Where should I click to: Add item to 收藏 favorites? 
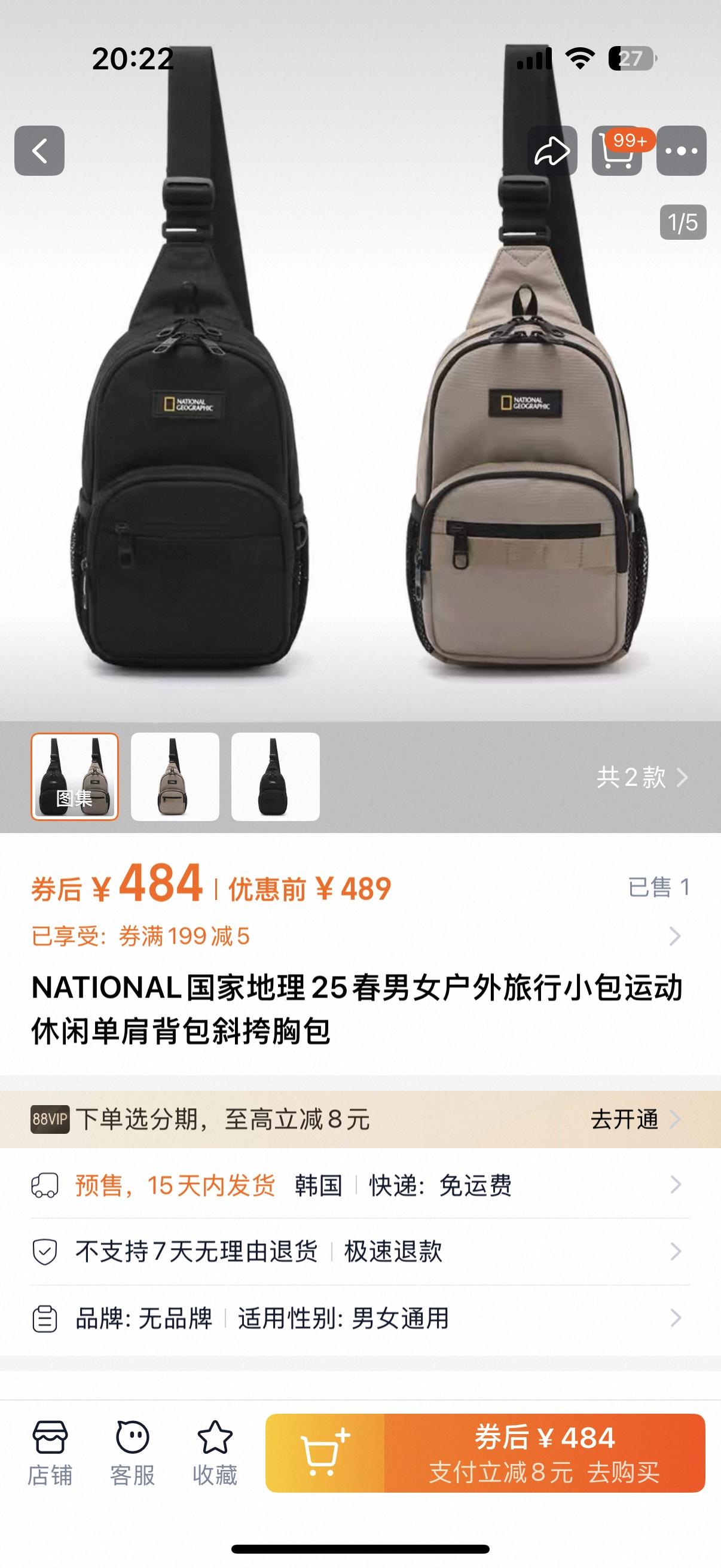[x=215, y=1453]
